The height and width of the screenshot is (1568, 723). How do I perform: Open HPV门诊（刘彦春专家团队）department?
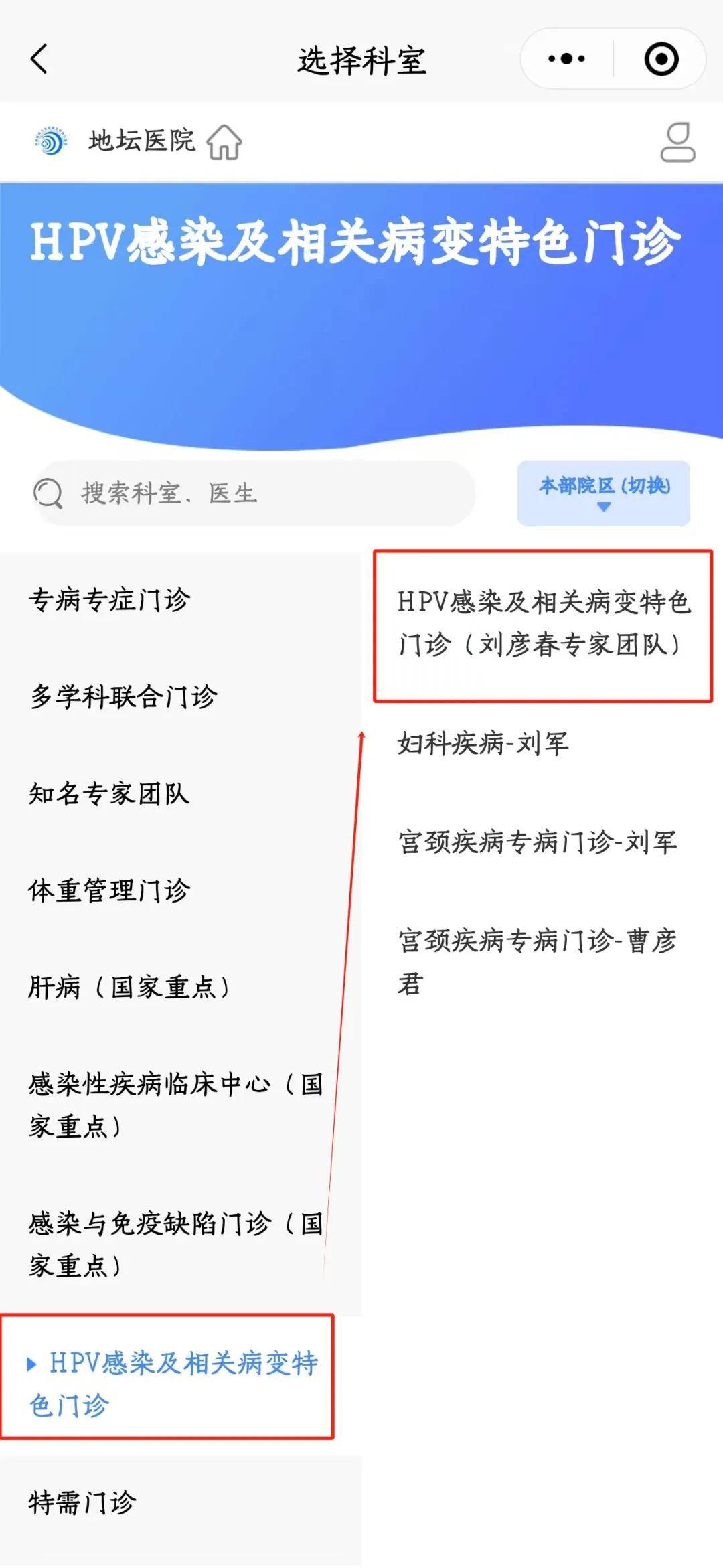542,624
